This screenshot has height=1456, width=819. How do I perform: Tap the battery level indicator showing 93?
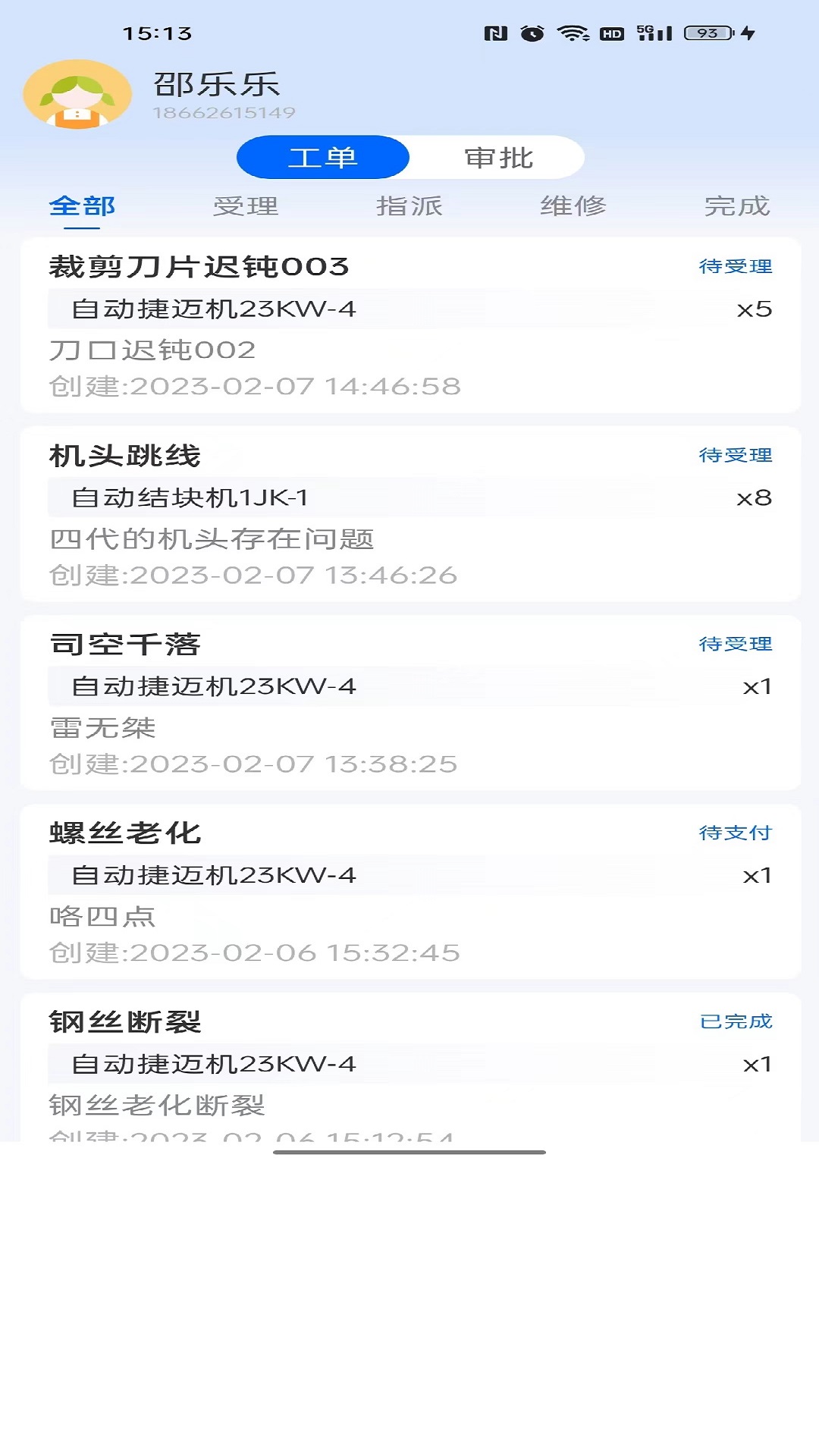[708, 33]
